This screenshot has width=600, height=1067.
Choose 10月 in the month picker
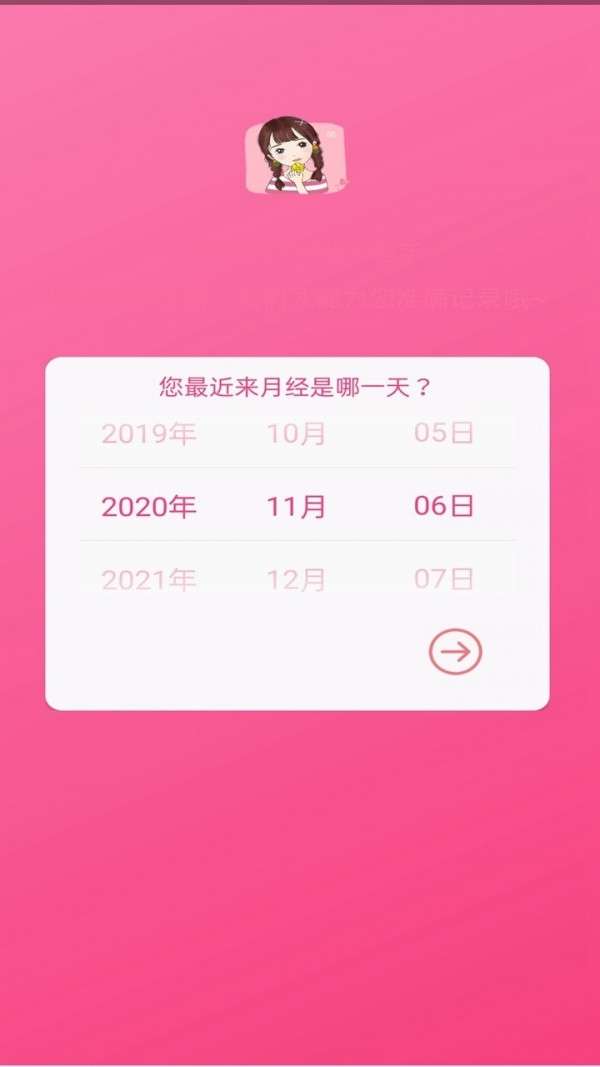pos(296,434)
